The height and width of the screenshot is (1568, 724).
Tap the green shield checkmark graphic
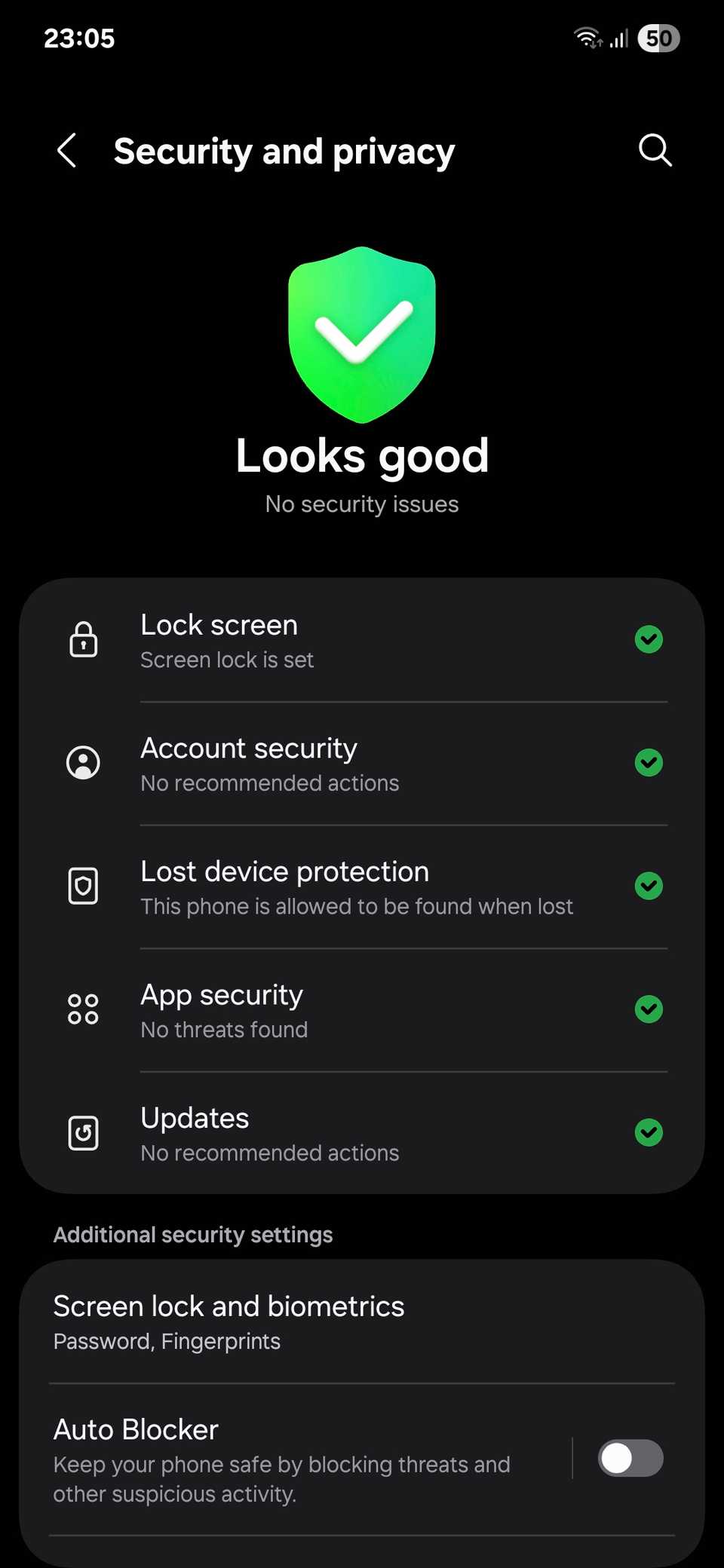coord(362,335)
